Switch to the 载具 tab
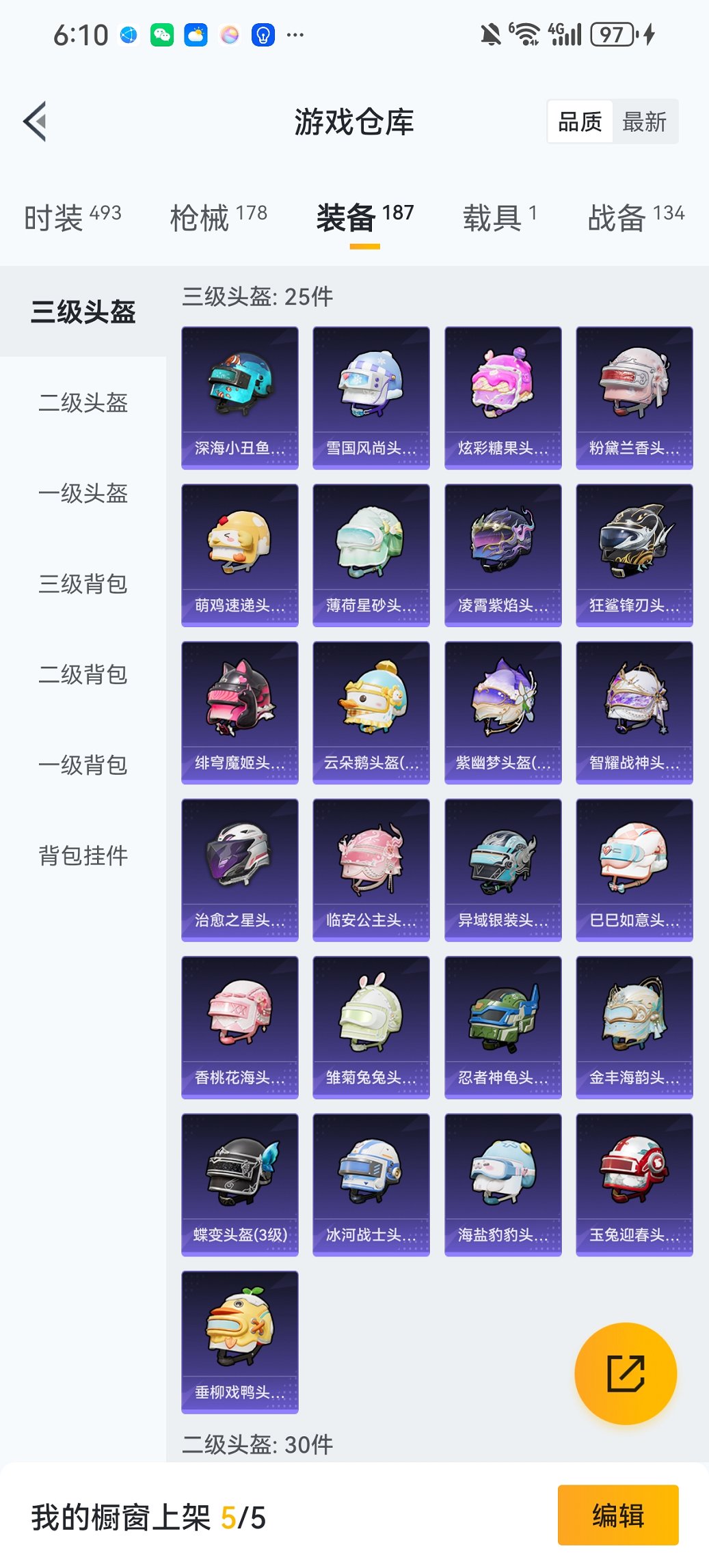 tap(500, 217)
